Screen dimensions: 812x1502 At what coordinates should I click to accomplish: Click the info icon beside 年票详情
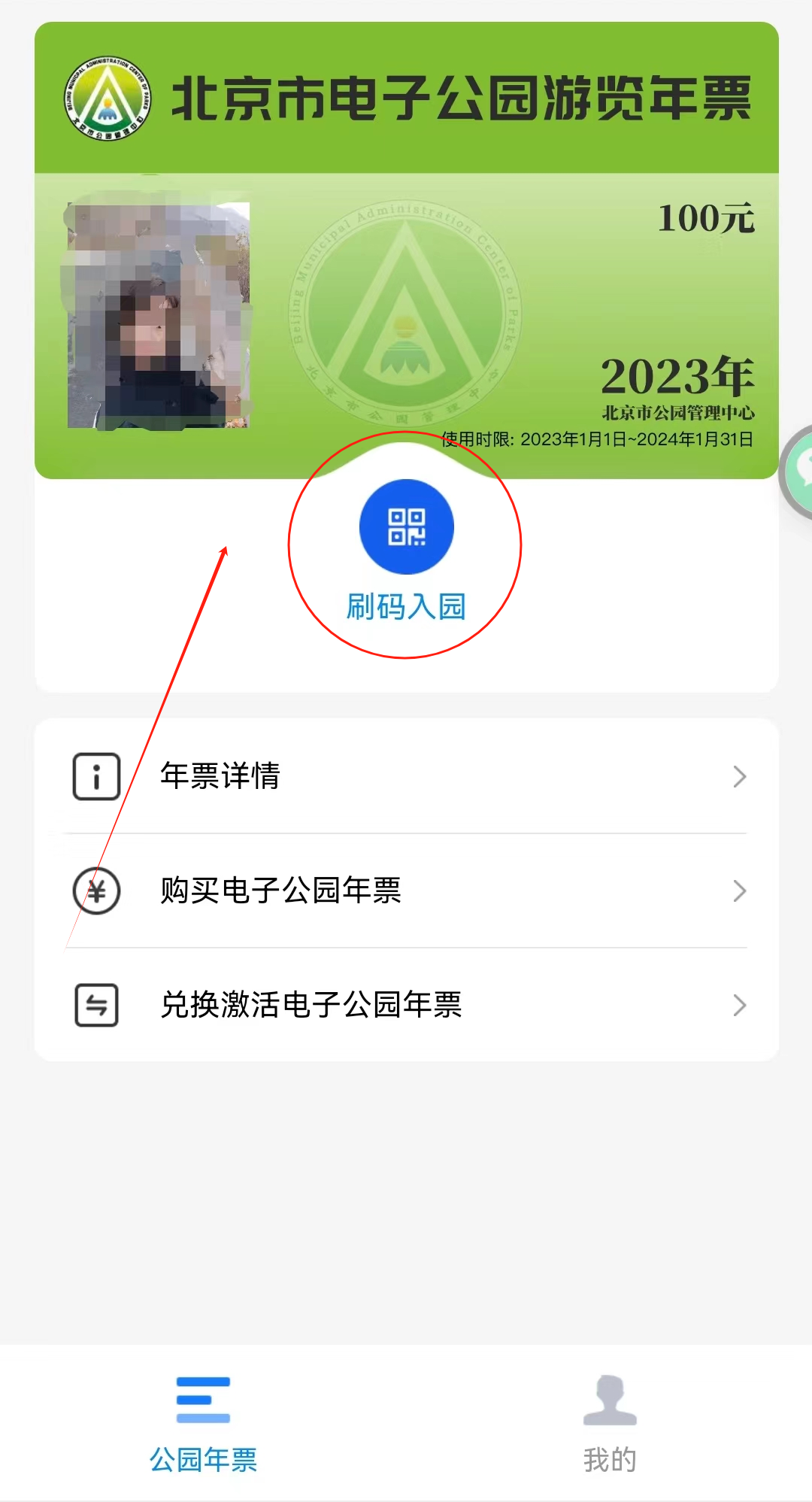pyautogui.click(x=95, y=776)
